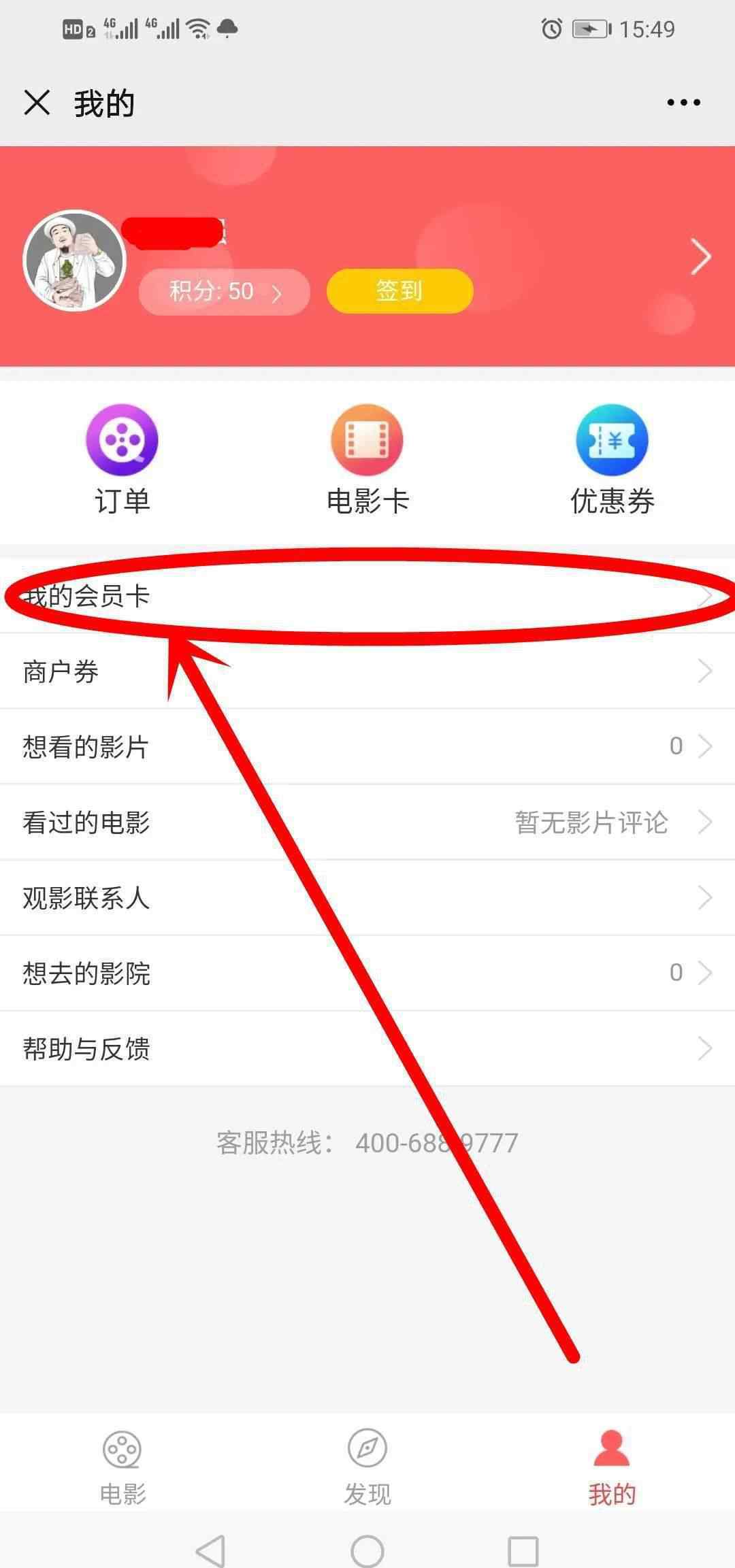This screenshot has width=735, height=1568.
Task: Open 观影联系人 viewing contacts
Action: click(367, 897)
